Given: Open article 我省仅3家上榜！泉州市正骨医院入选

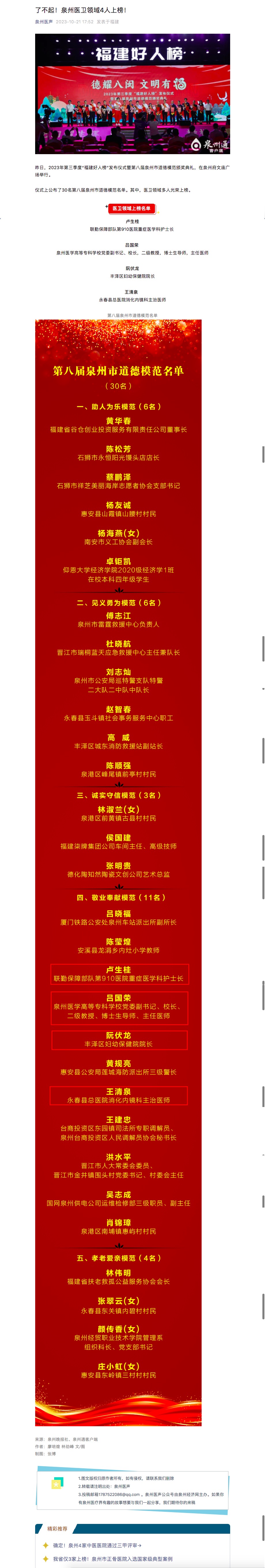Looking at the screenshot, I should pyautogui.click(x=112, y=1558).
